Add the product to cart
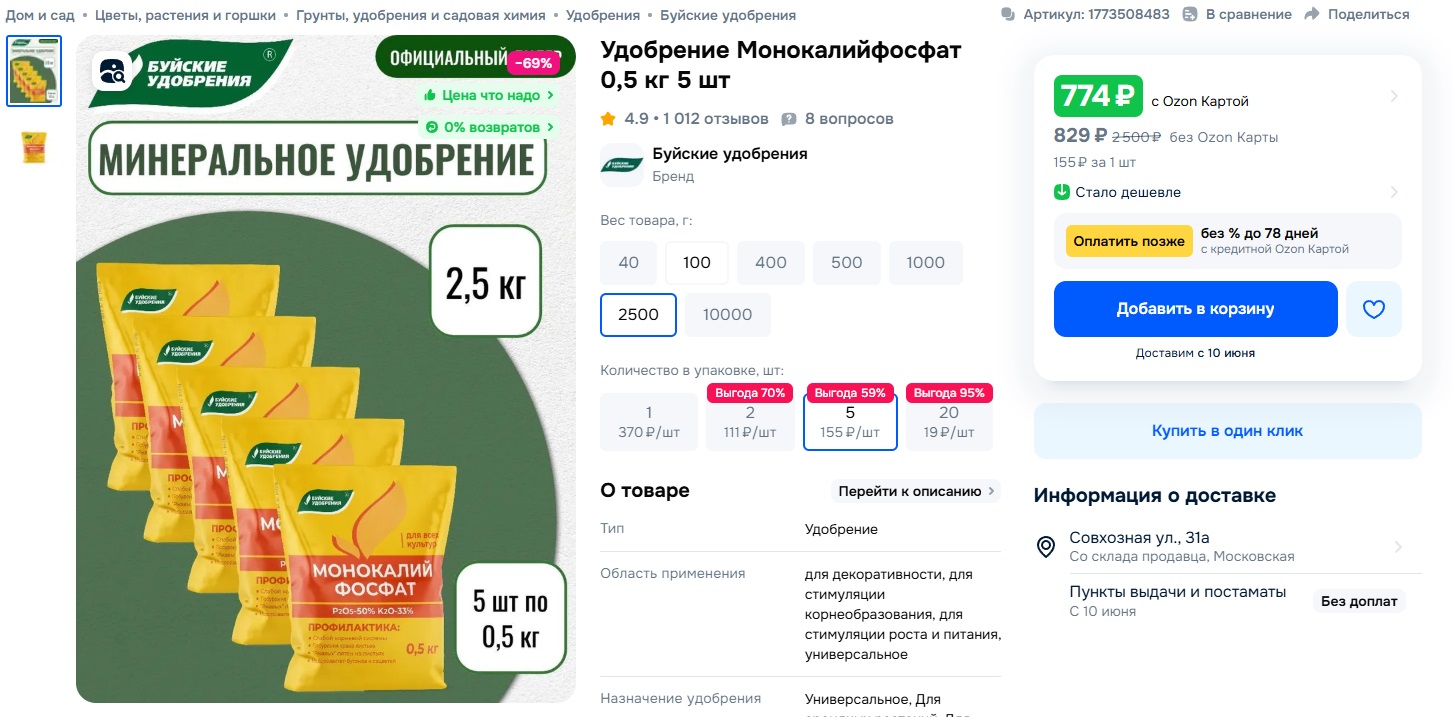The width and height of the screenshot is (1453, 717). tap(1195, 309)
